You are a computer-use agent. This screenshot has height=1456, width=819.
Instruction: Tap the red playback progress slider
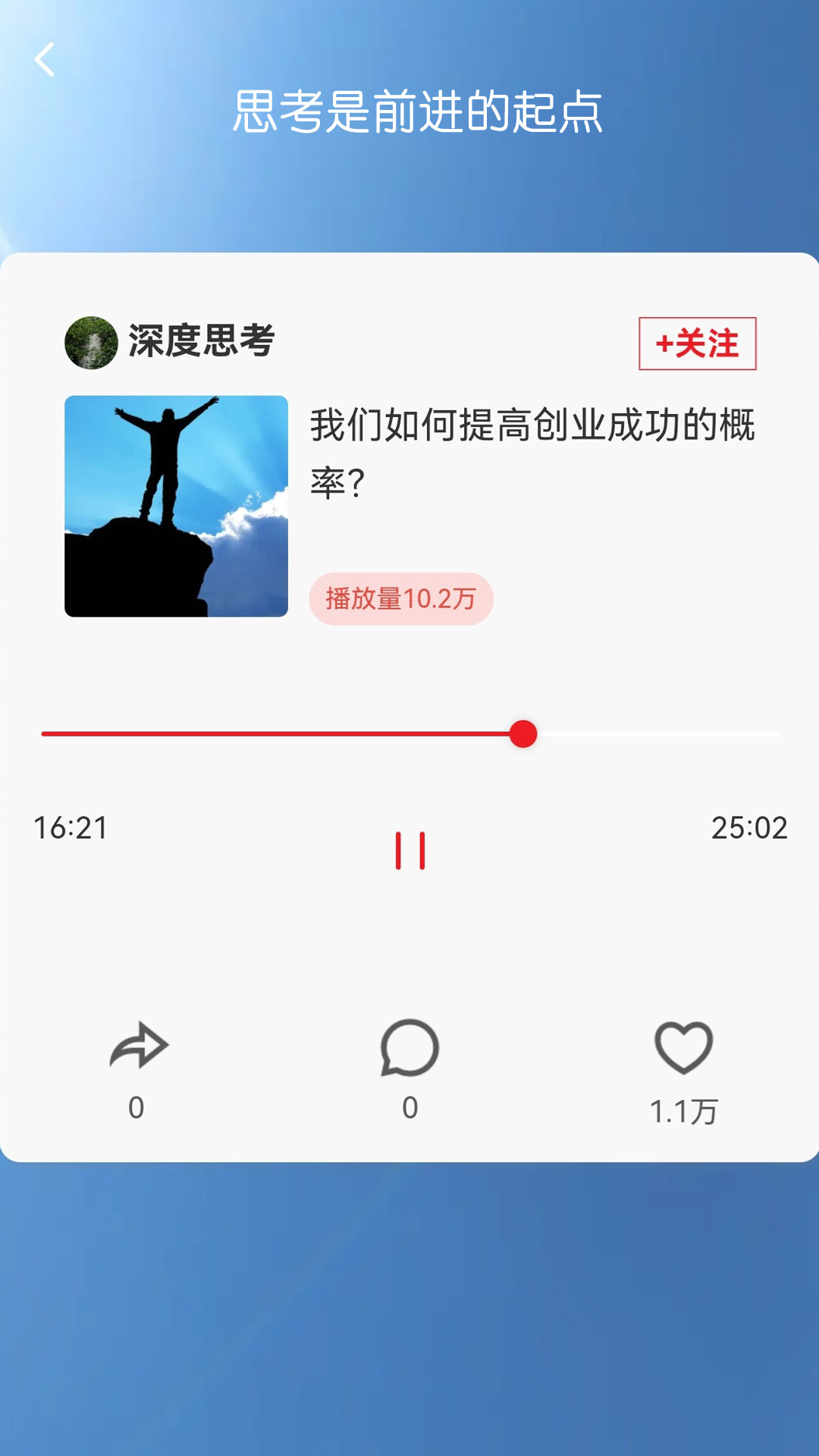(522, 734)
